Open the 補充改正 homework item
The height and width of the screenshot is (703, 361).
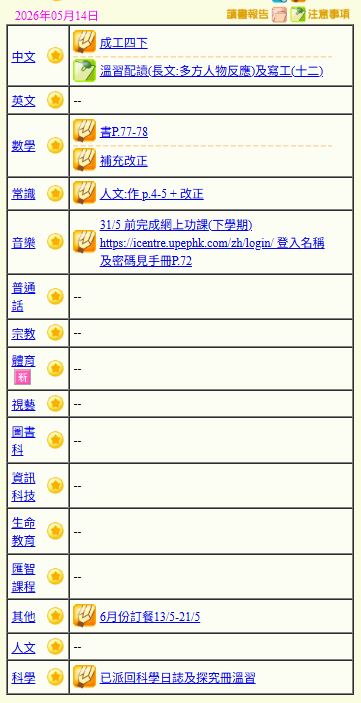pyautogui.click(x=123, y=161)
